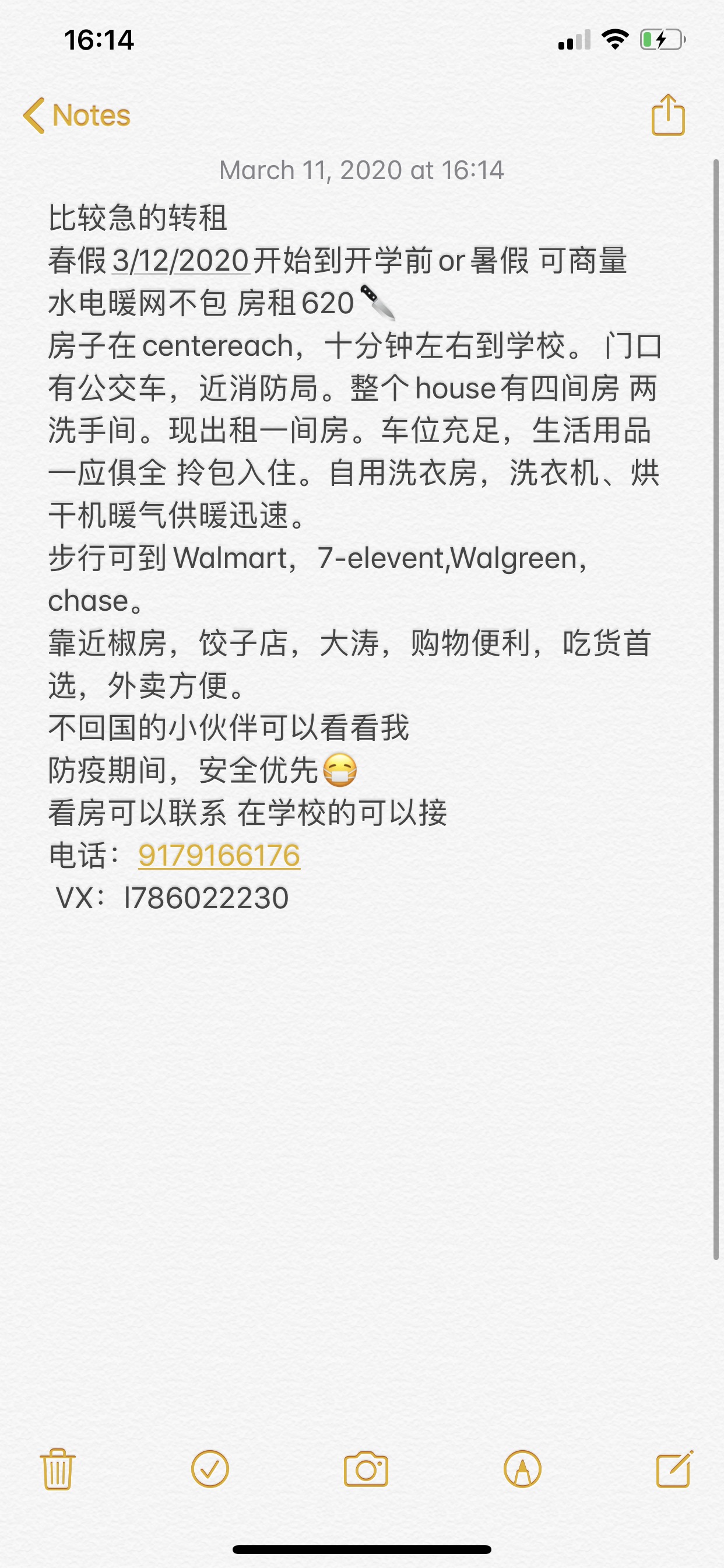Go back to the Notes list
This screenshot has width=724, height=1568.
tap(78, 115)
